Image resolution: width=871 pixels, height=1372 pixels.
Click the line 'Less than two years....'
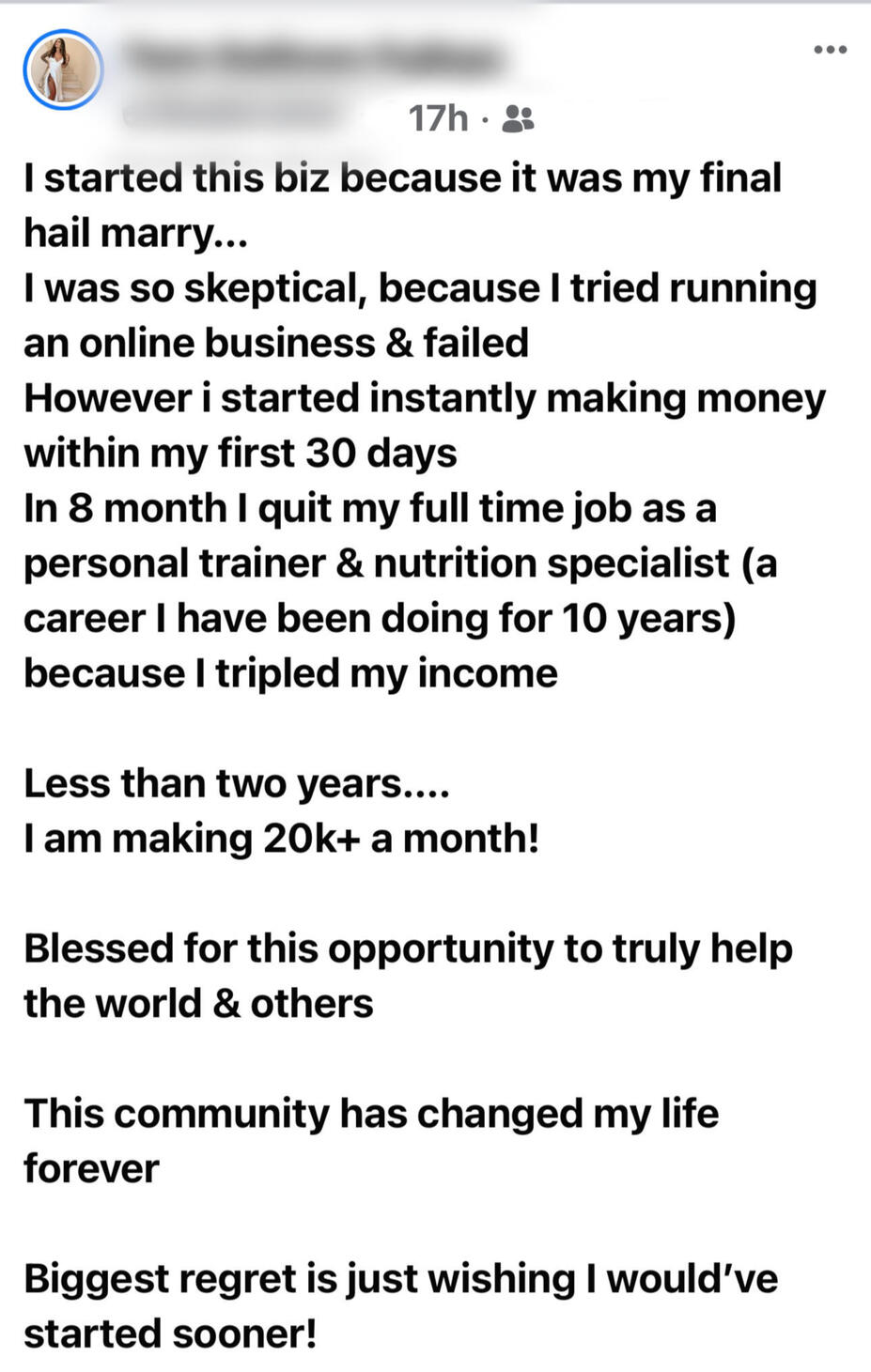236,782
